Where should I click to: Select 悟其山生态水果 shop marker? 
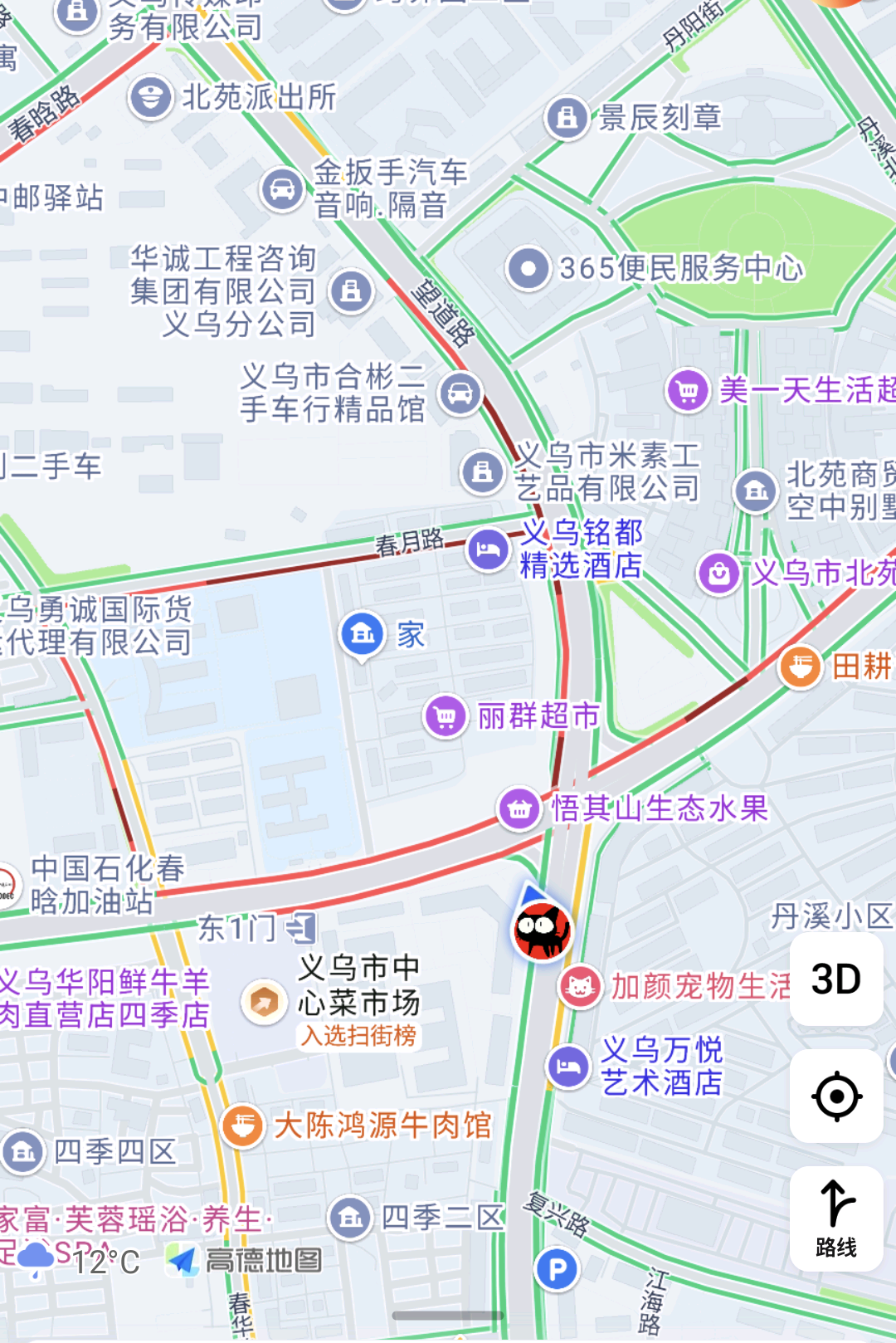coord(519,808)
